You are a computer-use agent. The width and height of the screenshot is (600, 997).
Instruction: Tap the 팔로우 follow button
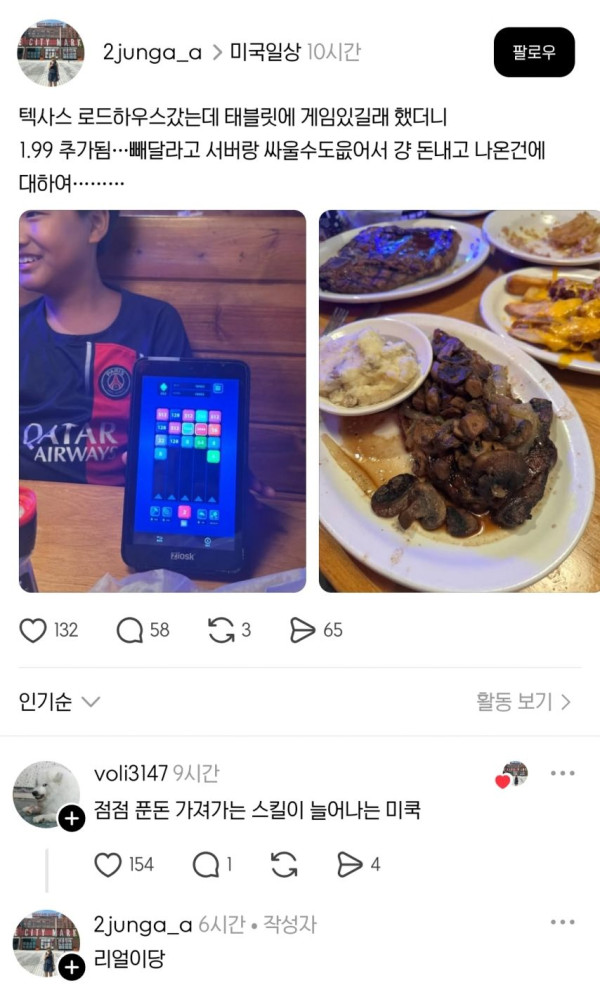tap(534, 52)
